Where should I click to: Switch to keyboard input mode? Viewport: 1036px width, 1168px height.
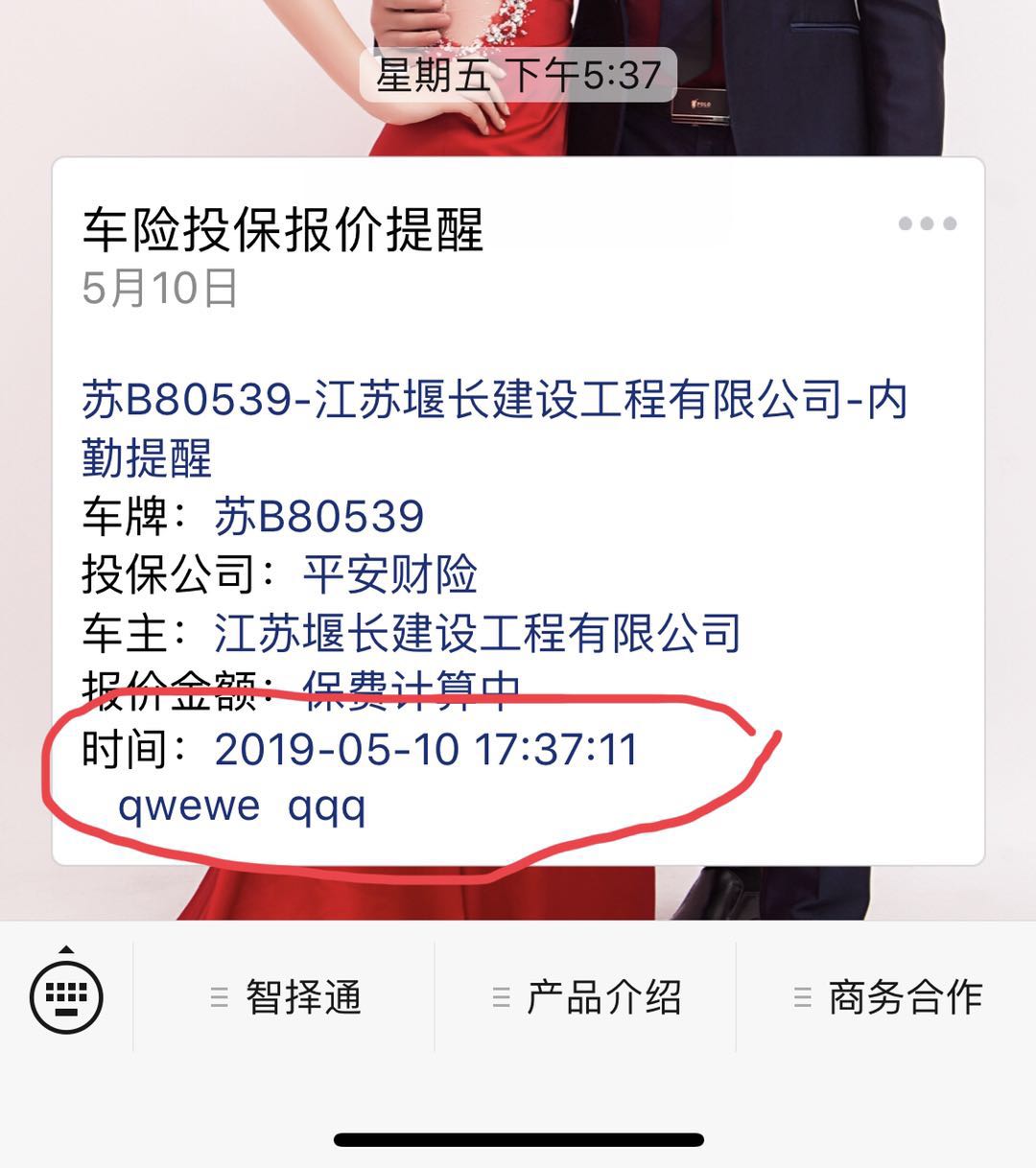66,995
